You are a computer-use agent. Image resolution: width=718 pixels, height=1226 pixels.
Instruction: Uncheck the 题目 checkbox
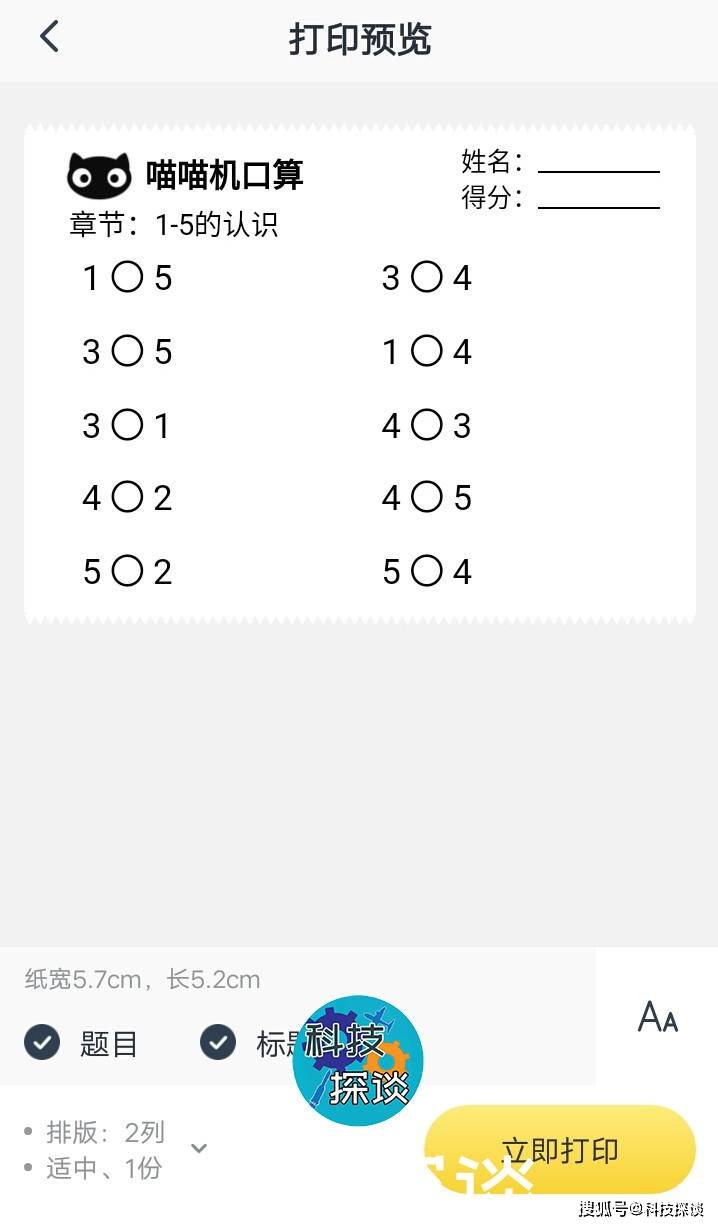(42, 1043)
